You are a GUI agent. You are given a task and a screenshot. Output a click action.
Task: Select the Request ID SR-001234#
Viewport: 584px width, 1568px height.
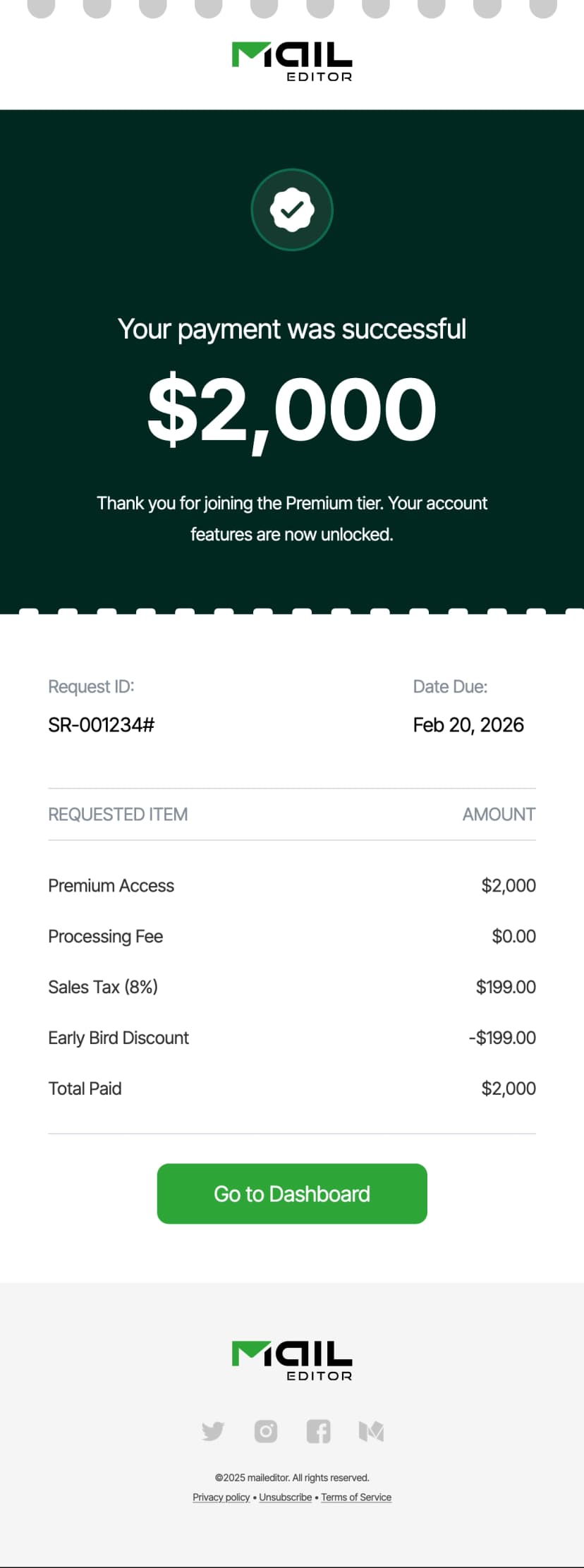101,724
